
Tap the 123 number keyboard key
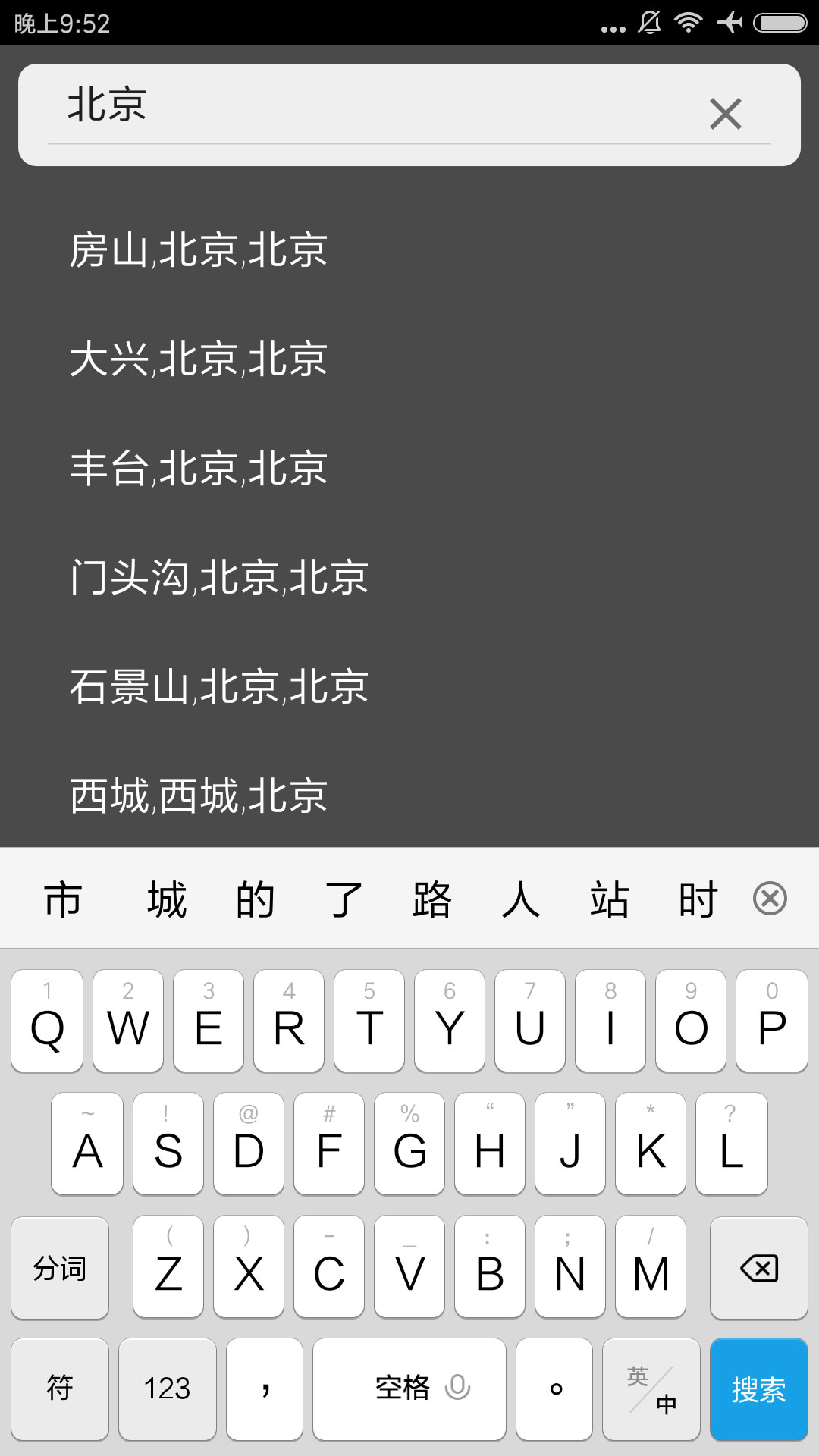[167, 1389]
